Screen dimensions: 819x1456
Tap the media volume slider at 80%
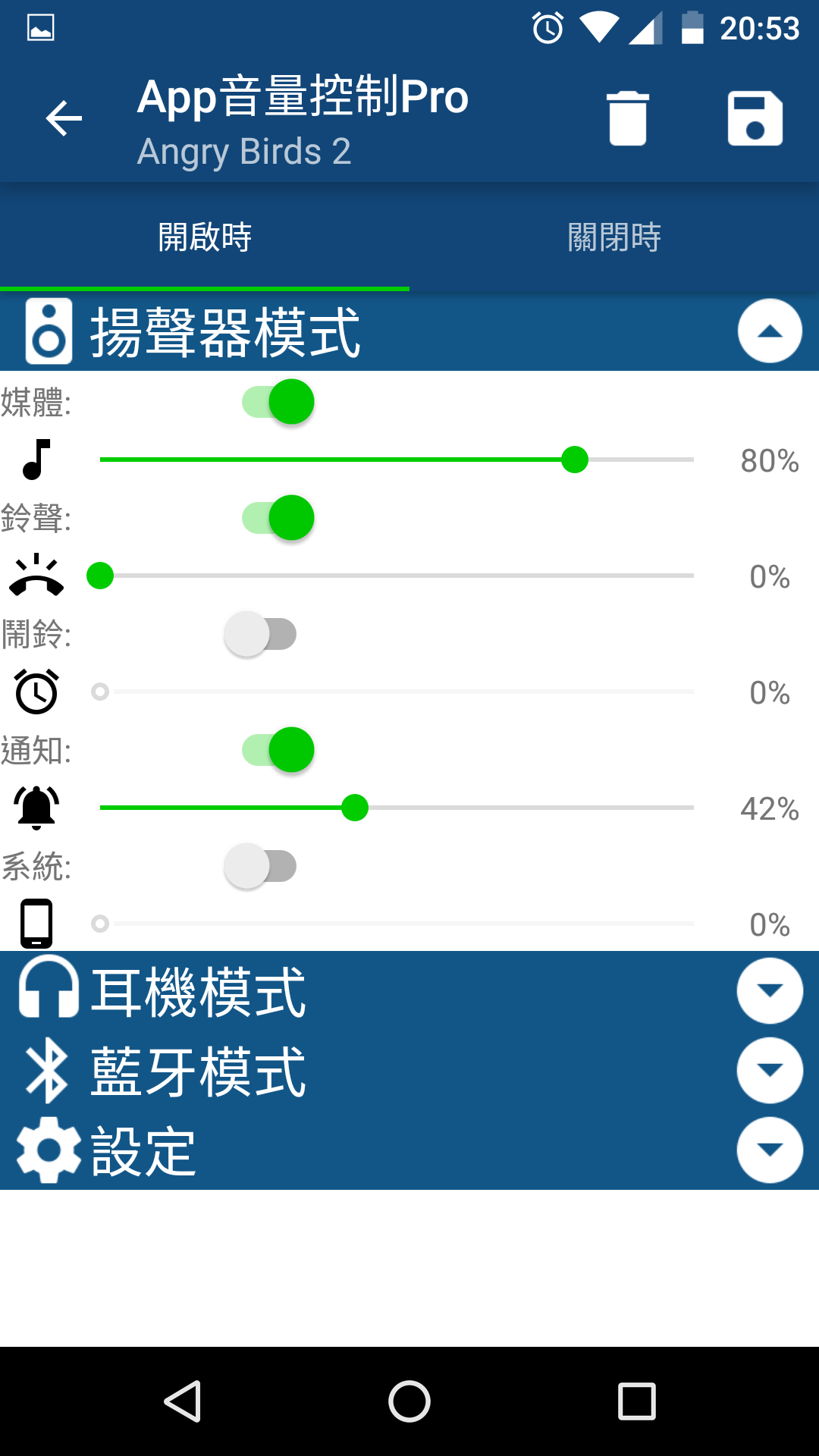point(397,460)
